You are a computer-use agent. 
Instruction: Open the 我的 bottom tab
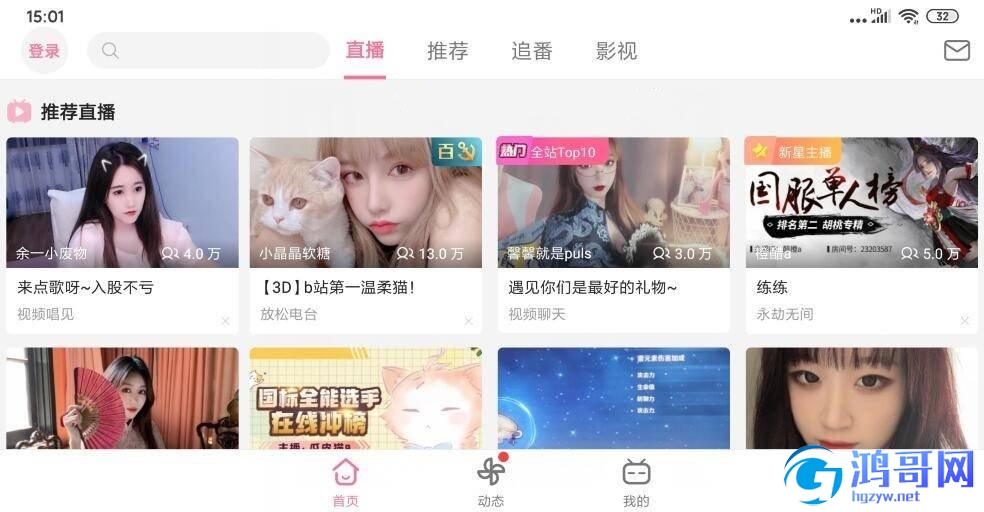636,482
